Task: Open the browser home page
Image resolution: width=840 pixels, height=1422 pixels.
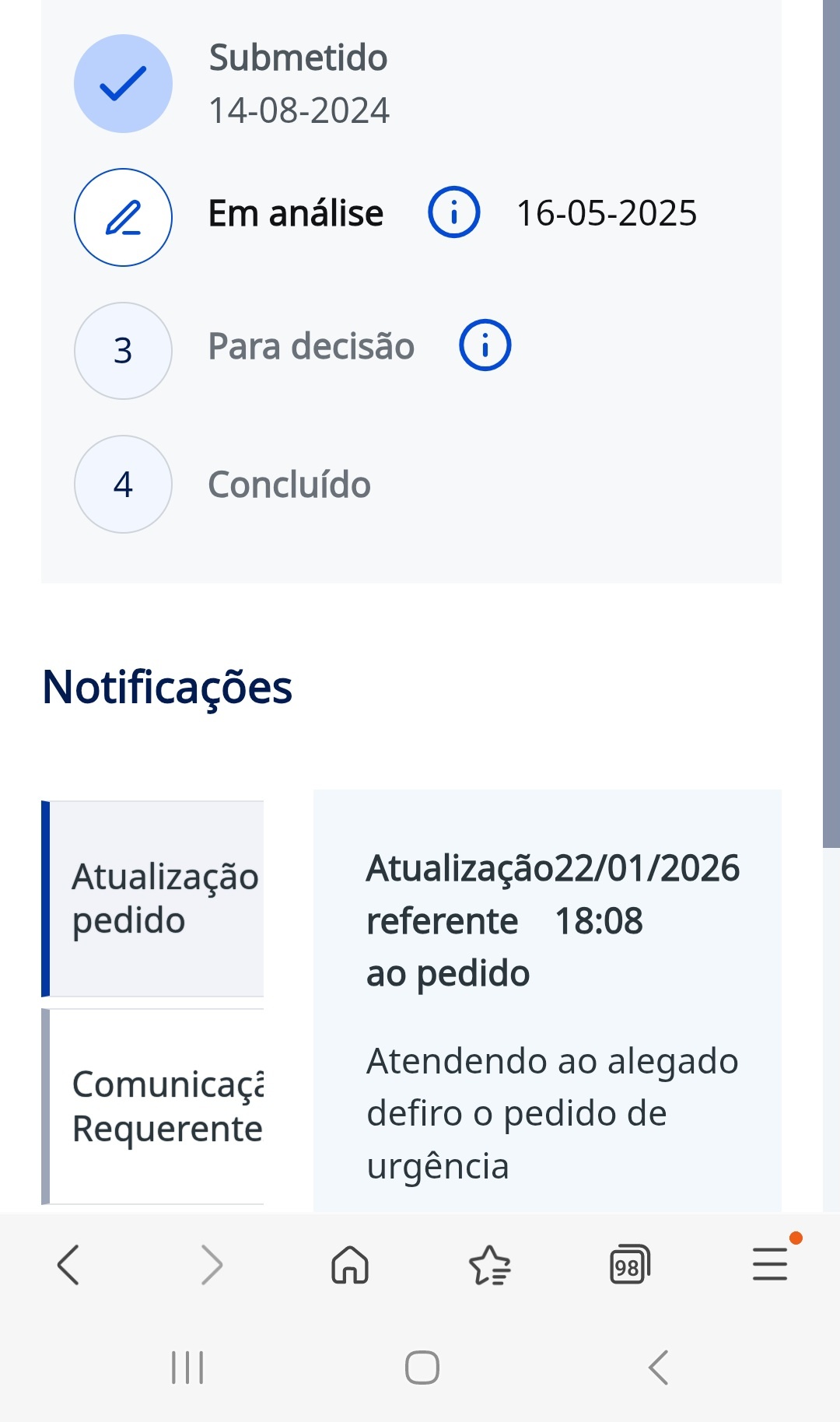Action: click(350, 1265)
